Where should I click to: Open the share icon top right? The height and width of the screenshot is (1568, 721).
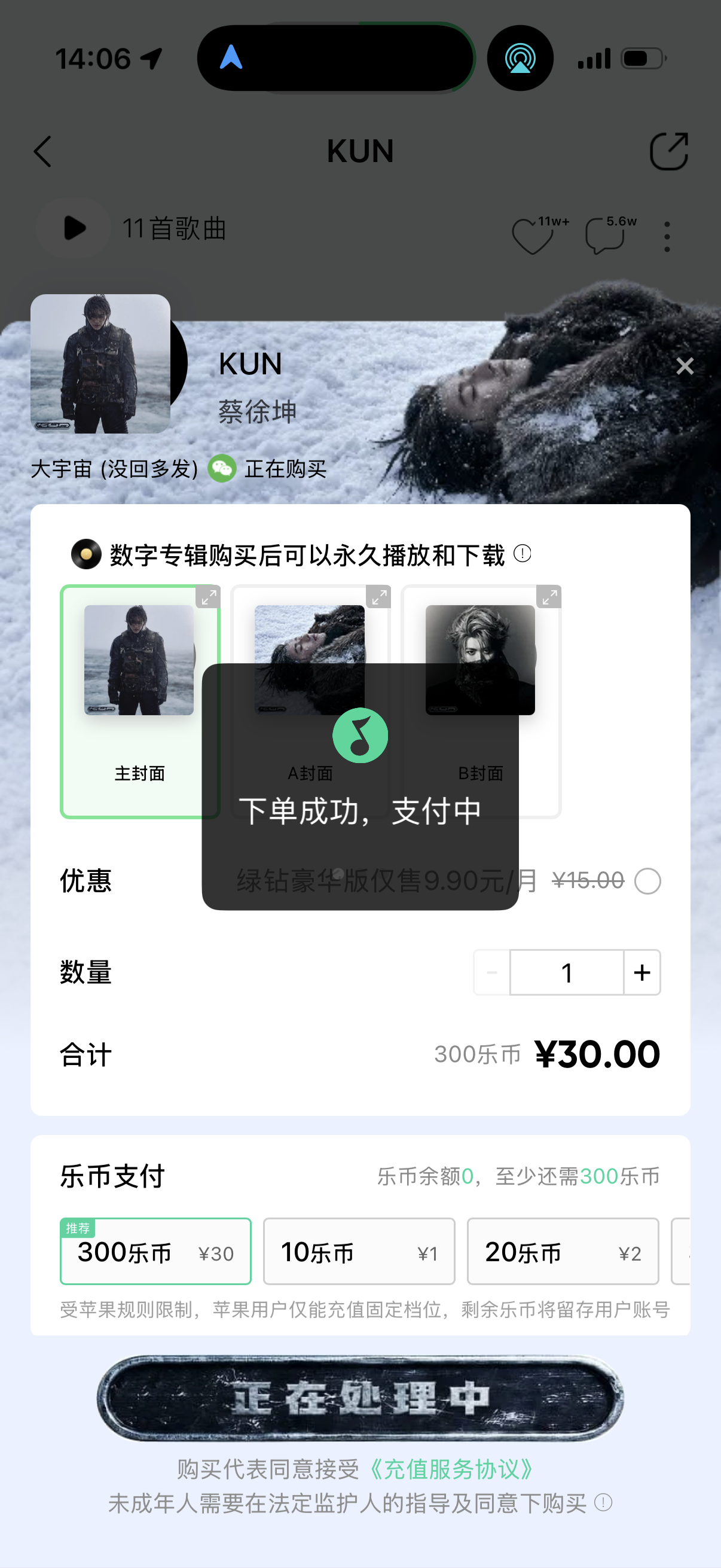click(669, 151)
